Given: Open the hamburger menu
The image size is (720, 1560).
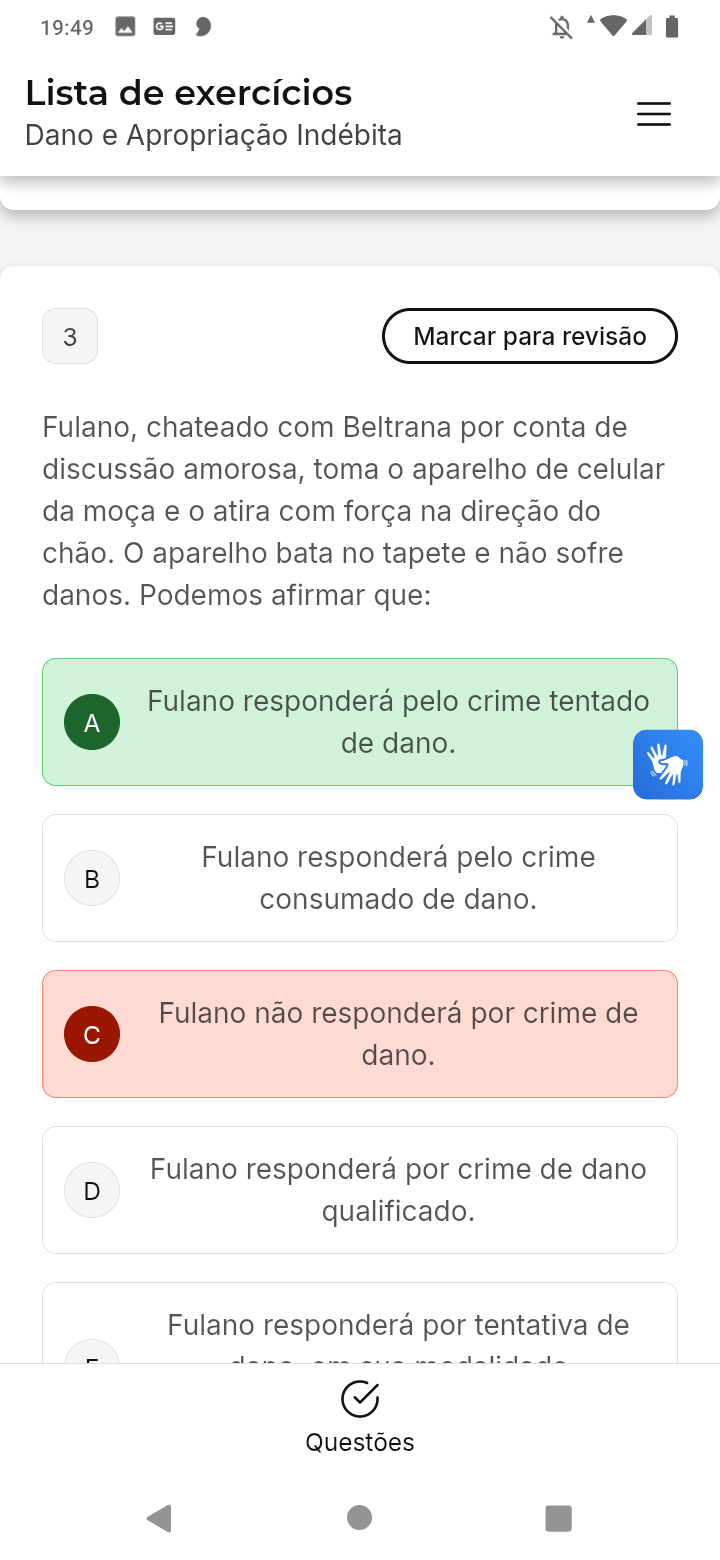Looking at the screenshot, I should (654, 115).
